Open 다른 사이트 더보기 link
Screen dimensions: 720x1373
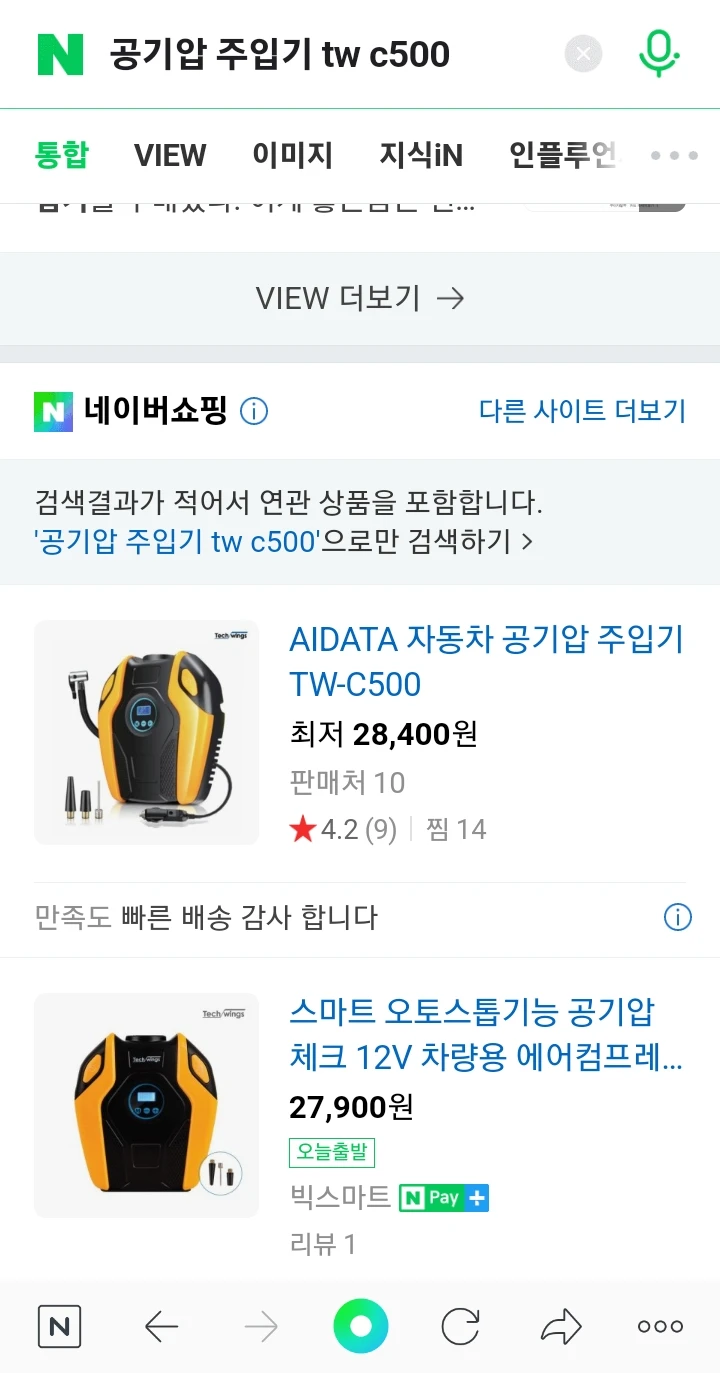coord(582,411)
